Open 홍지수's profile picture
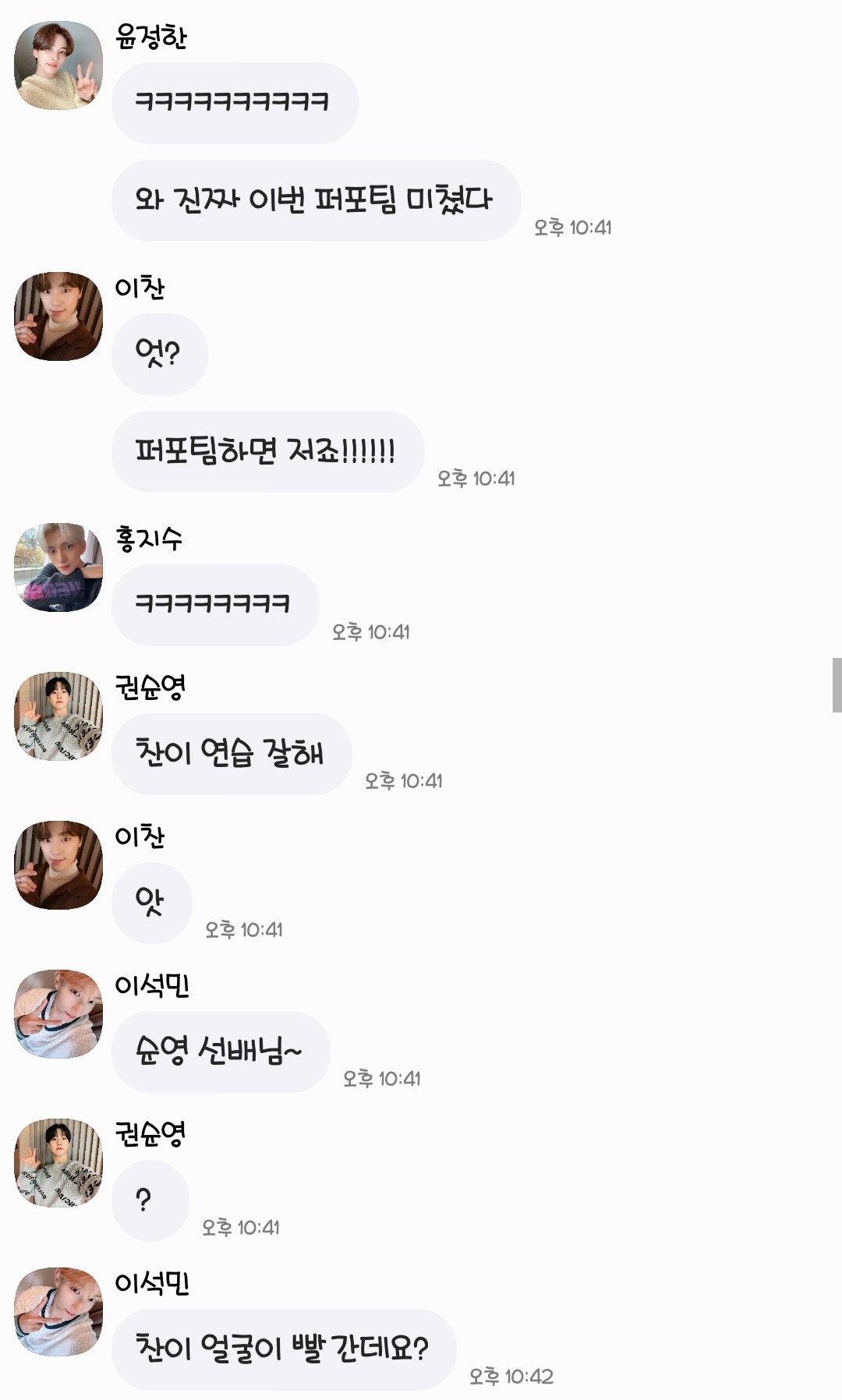Viewport: 842px width, 1400px height. click(x=58, y=567)
